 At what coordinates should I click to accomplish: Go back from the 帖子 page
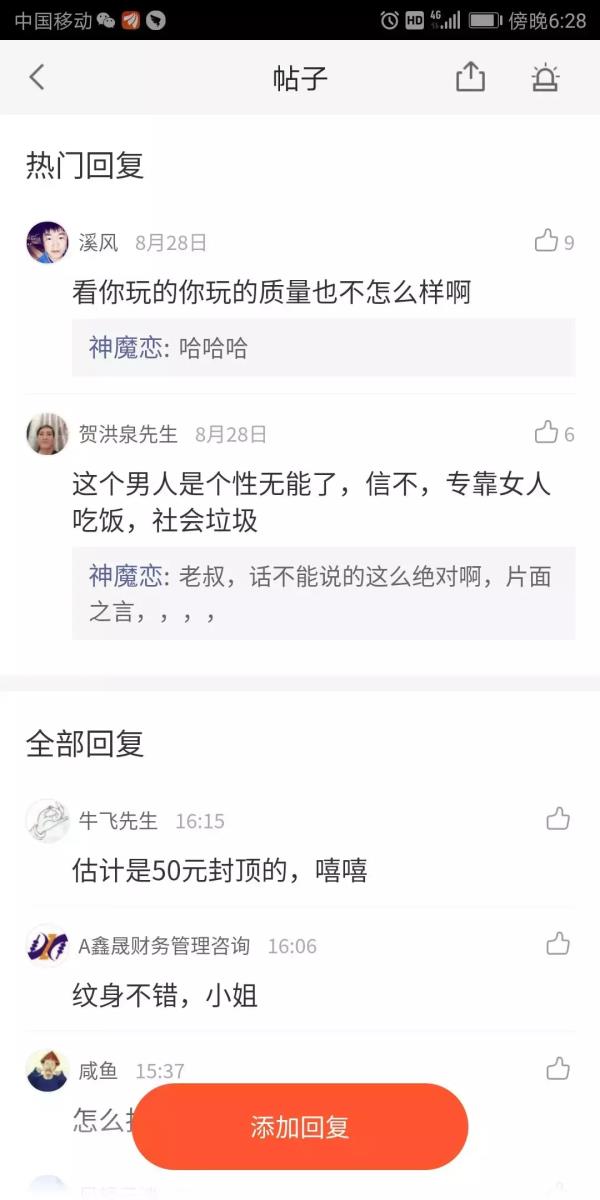pyautogui.click(x=37, y=77)
